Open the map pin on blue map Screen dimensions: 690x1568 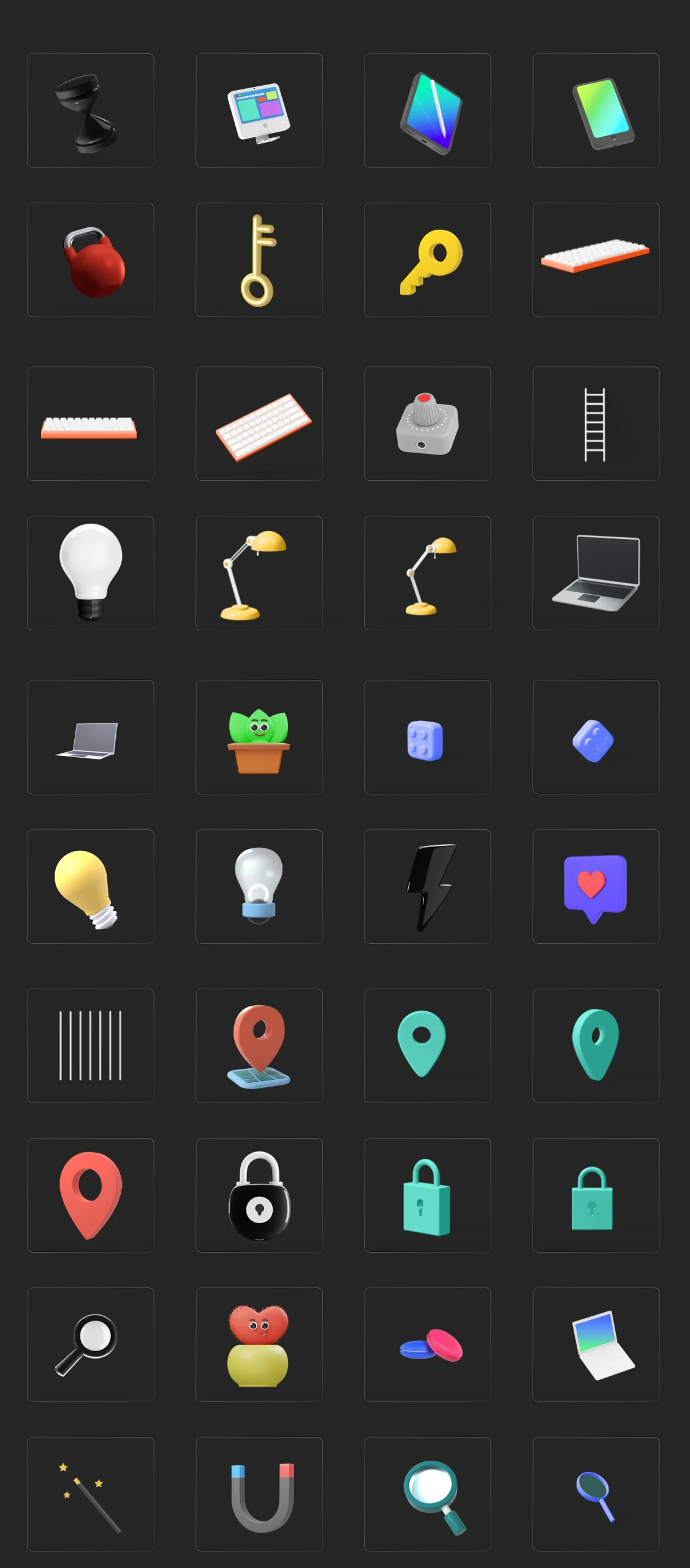click(x=259, y=1046)
